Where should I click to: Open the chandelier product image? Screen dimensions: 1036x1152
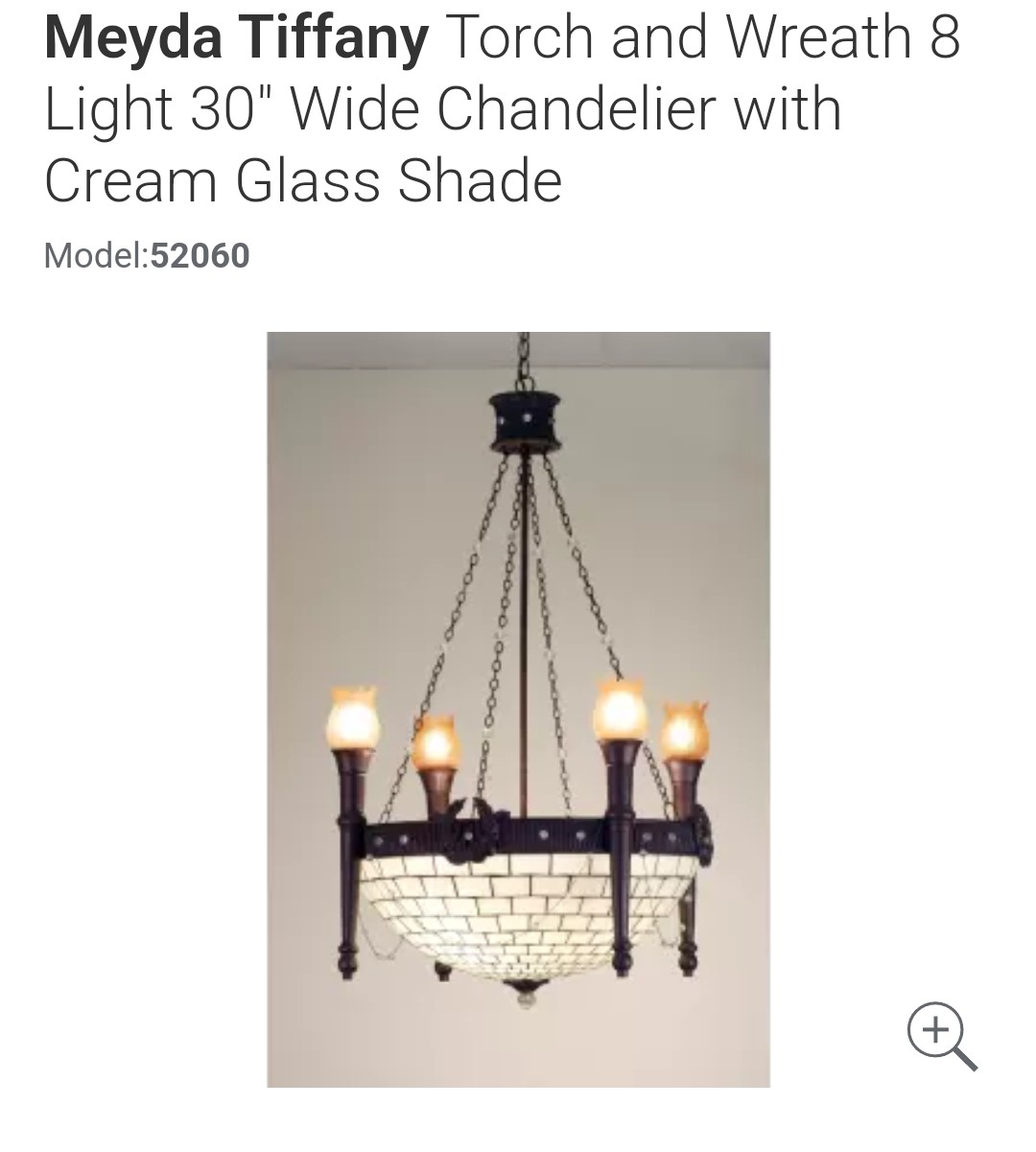click(518, 710)
